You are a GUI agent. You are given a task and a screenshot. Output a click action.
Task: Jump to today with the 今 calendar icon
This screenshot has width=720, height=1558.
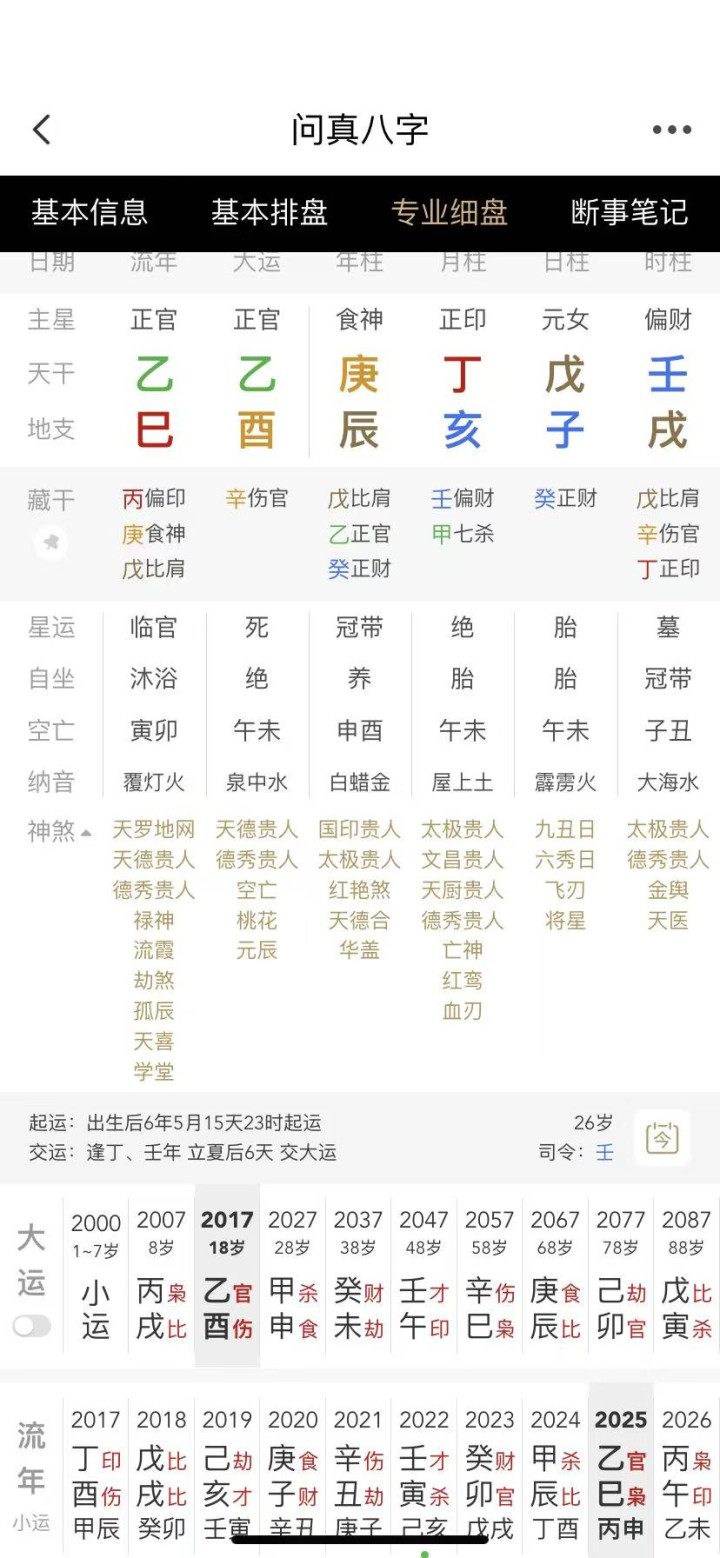click(x=662, y=1138)
